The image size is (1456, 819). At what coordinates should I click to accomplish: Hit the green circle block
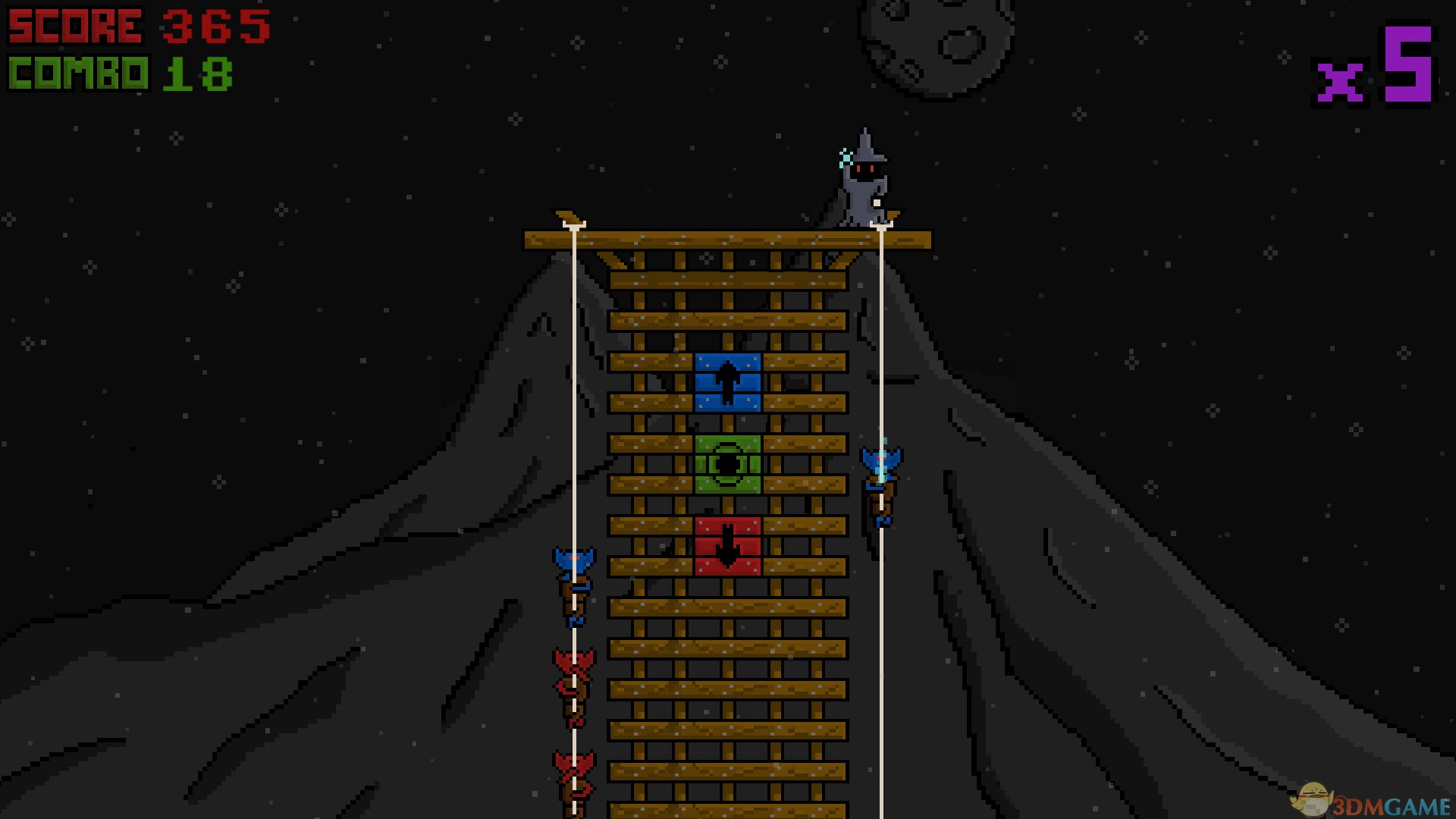coord(727,464)
